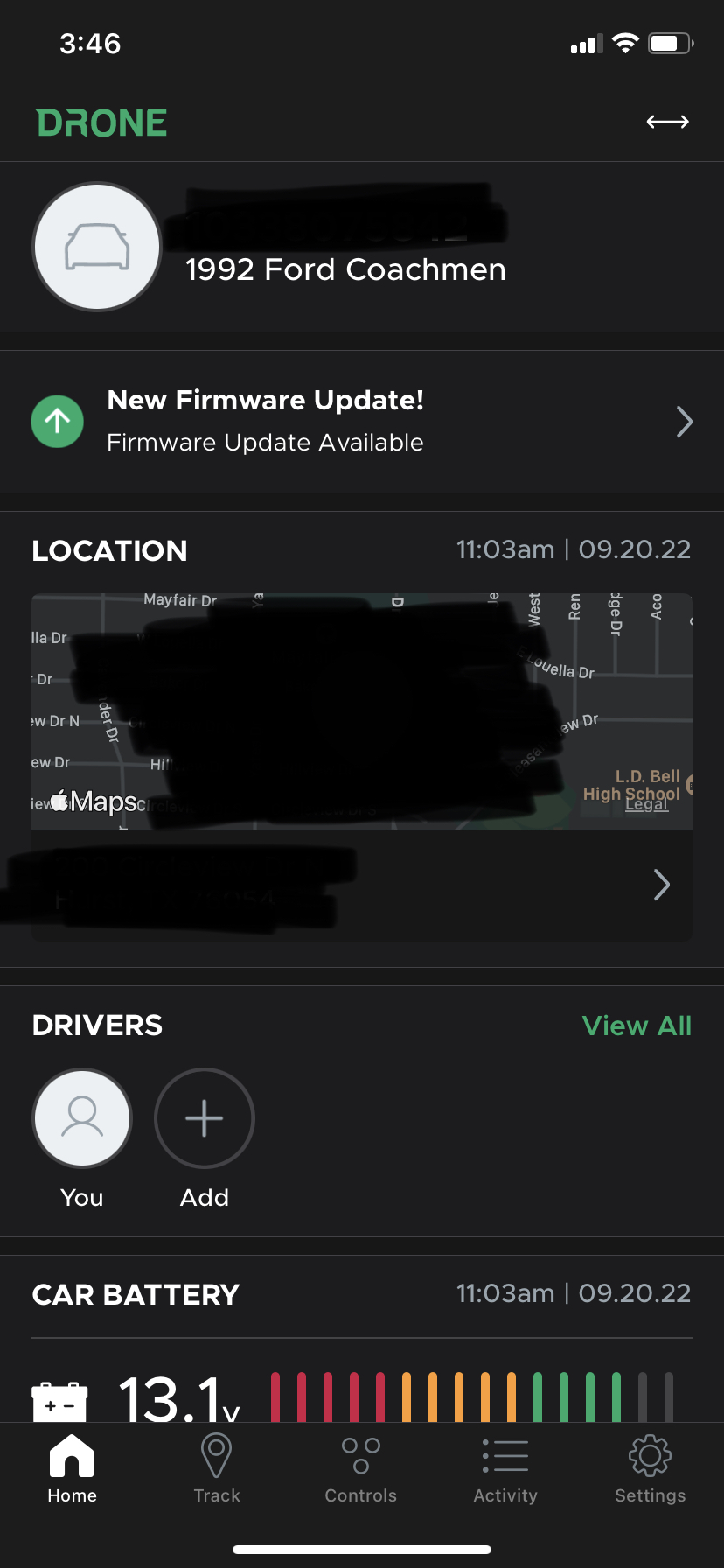
Task: View all drivers
Action: [x=637, y=1025]
